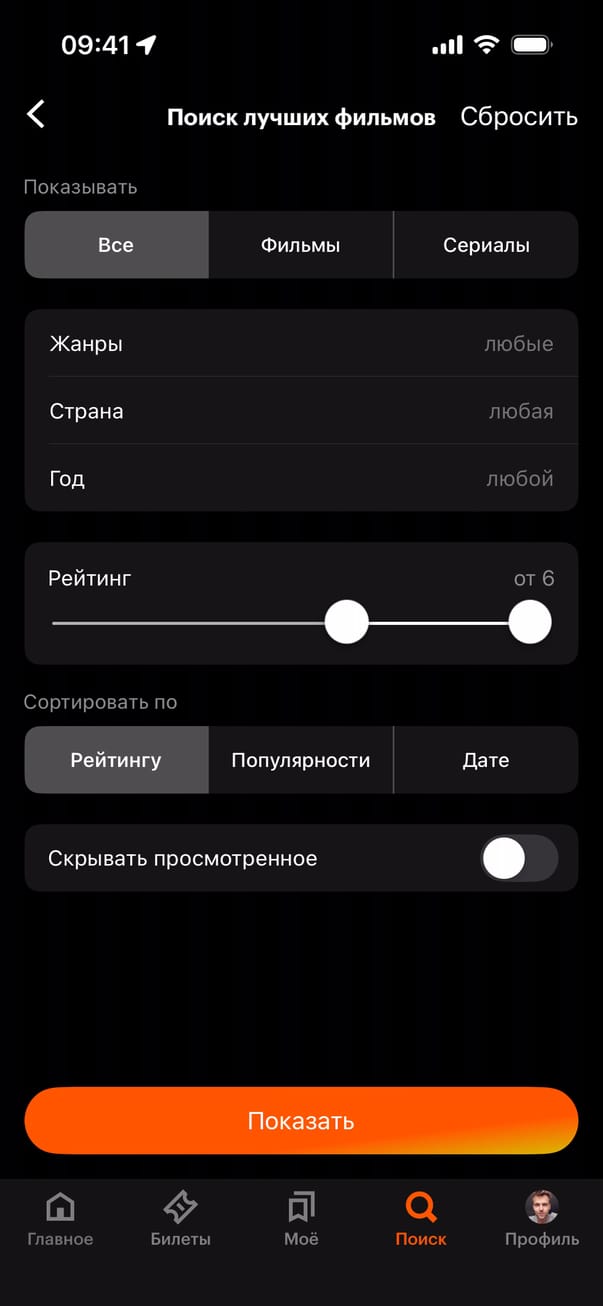Toggle the Скрывать просмотренное switch

coord(518,858)
